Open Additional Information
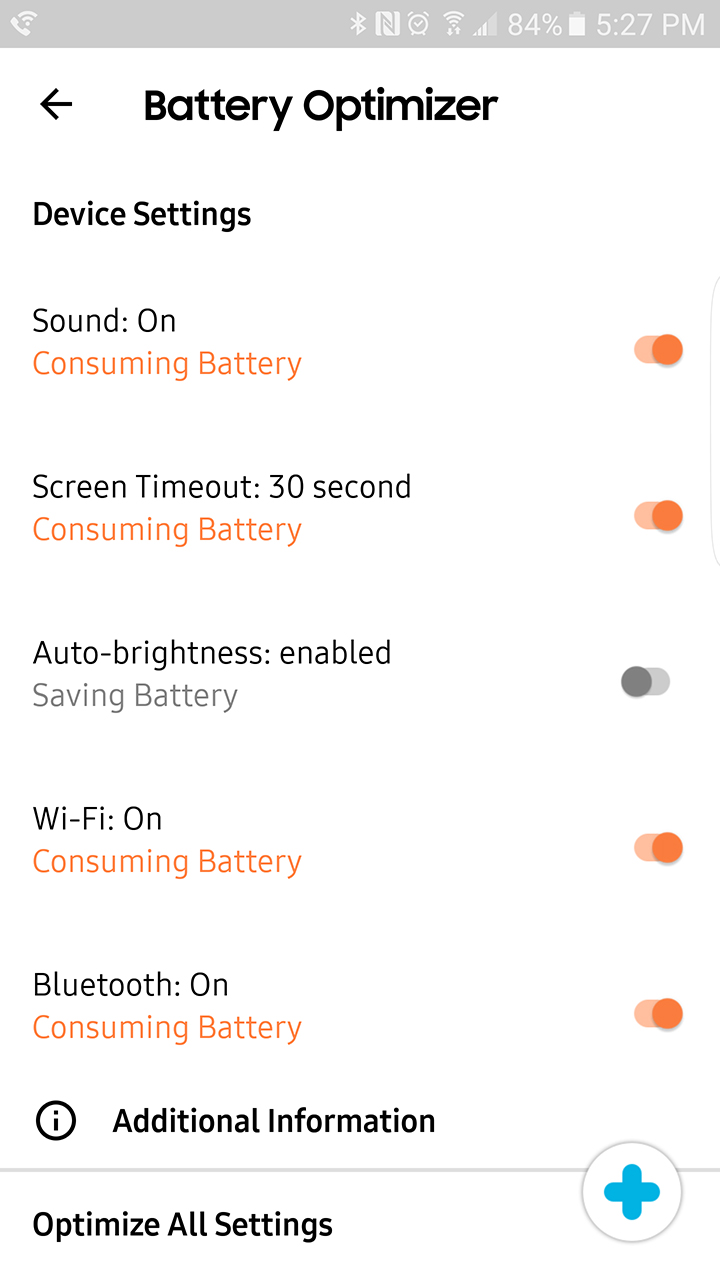 tap(273, 1121)
